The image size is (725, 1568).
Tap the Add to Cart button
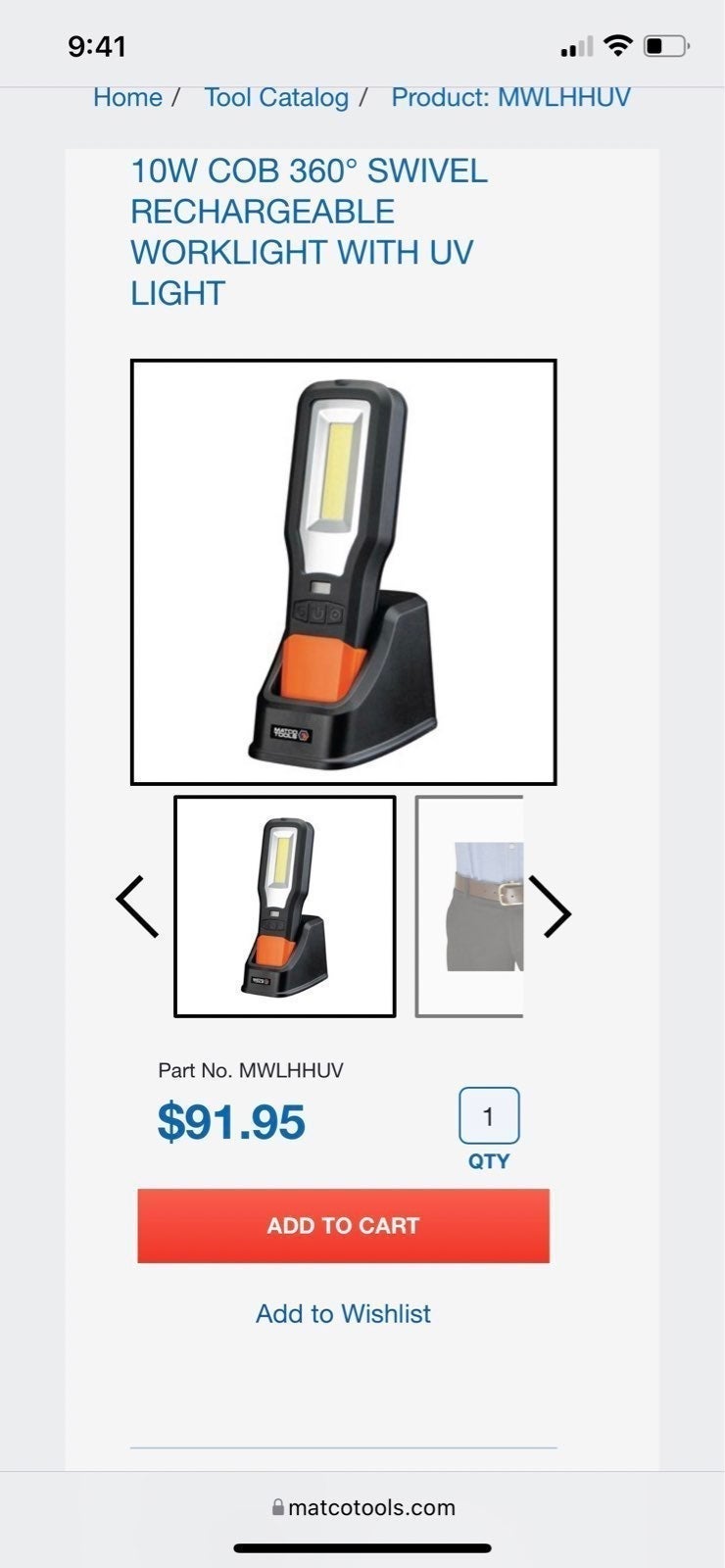pyautogui.click(x=343, y=1226)
